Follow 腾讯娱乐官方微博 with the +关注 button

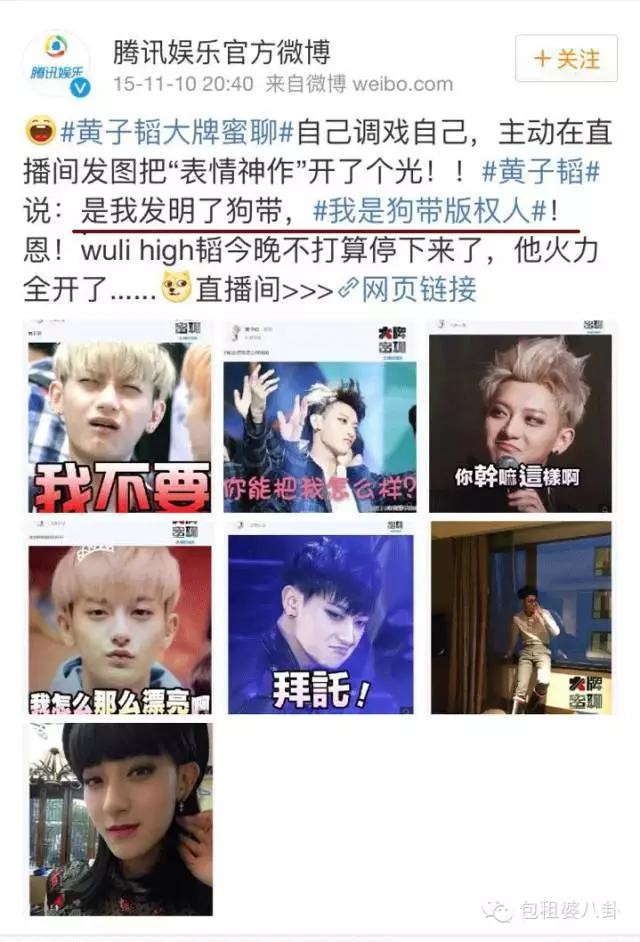click(566, 59)
